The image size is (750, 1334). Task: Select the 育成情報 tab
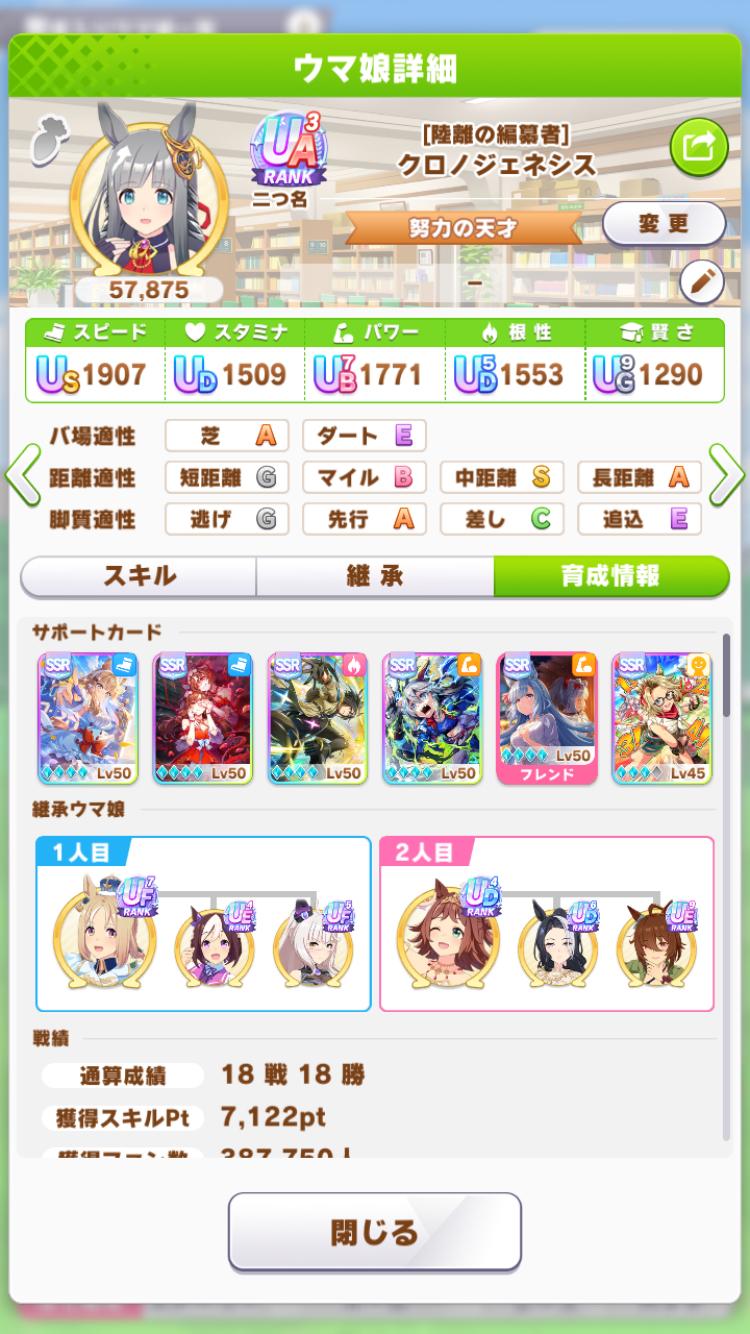[x=610, y=576]
